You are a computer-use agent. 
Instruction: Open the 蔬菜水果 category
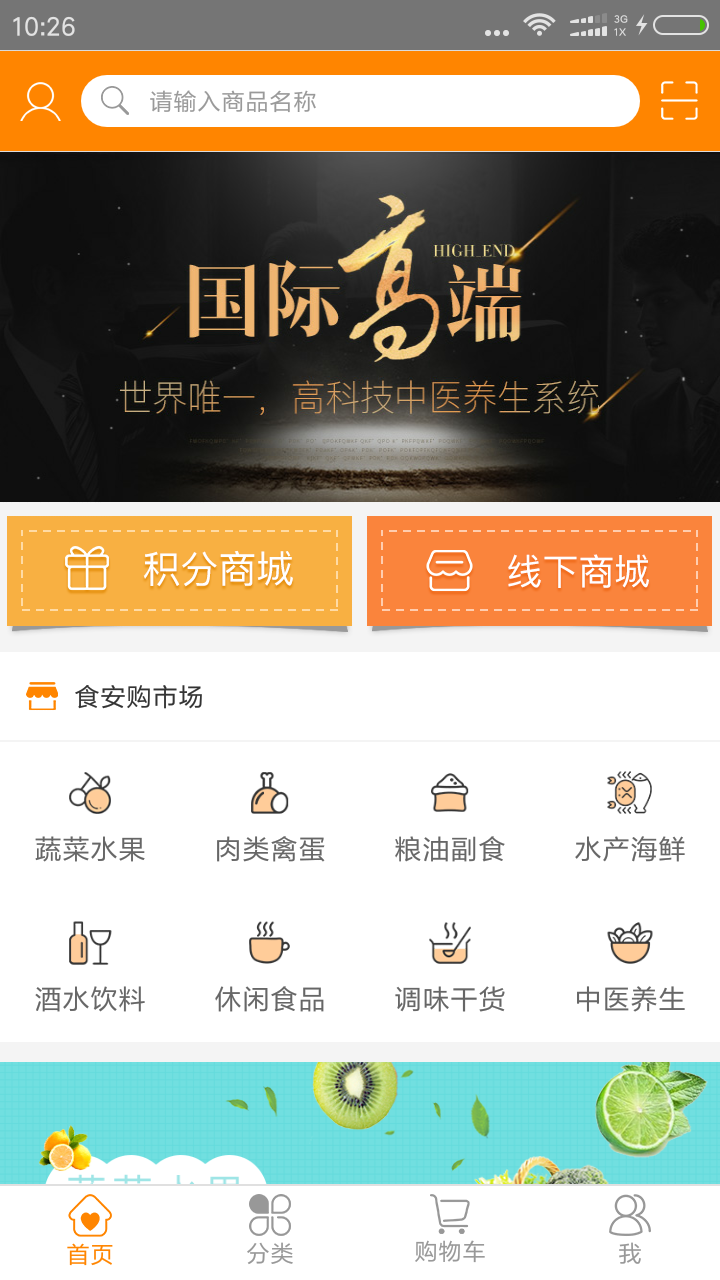(x=90, y=817)
